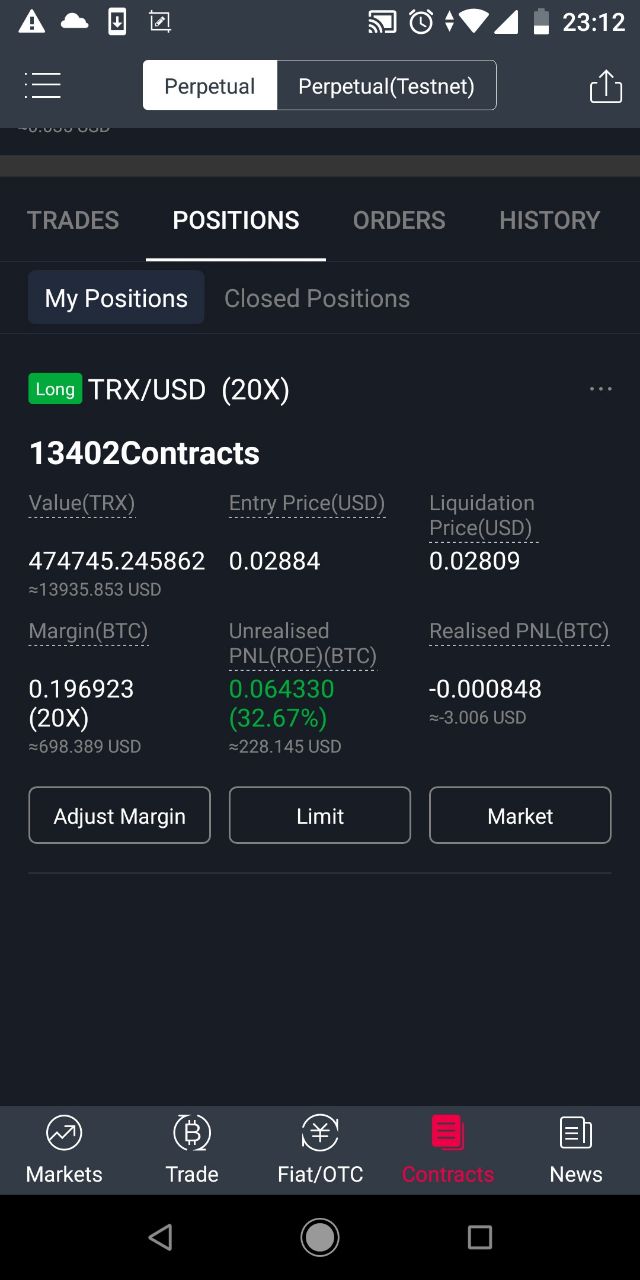Switch to Closed Positions
The image size is (640, 1280).
[317, 298]
